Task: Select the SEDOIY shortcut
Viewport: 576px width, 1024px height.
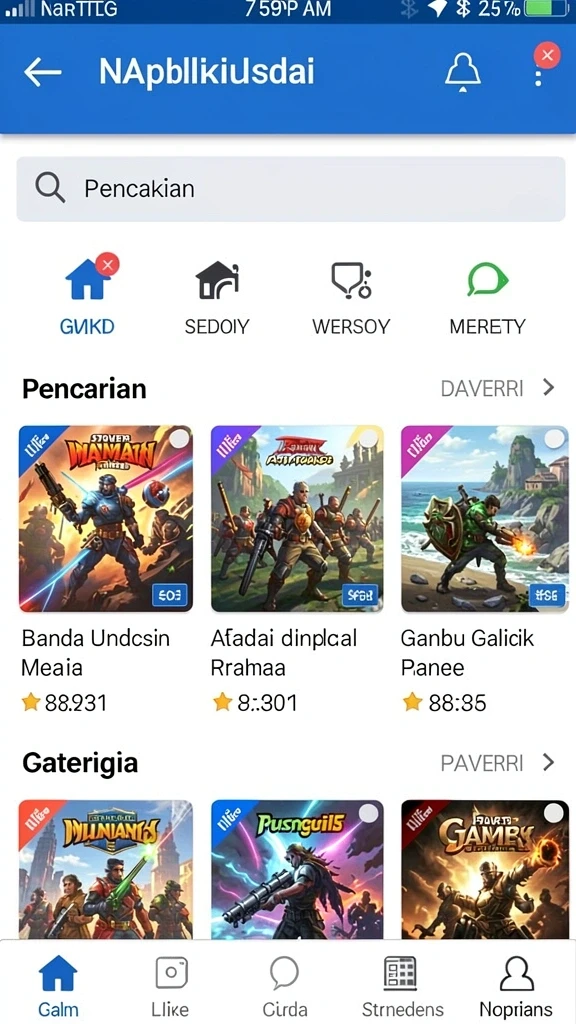Action: click(x=217, y=298)
